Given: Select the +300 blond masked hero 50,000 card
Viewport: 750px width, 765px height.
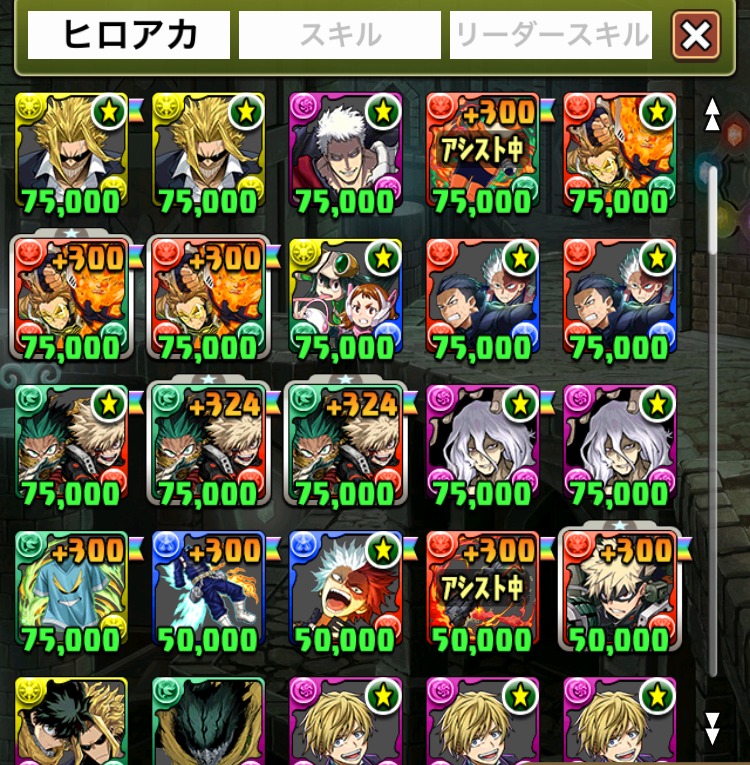Looking at the screenshot, I should click(619, 591).
